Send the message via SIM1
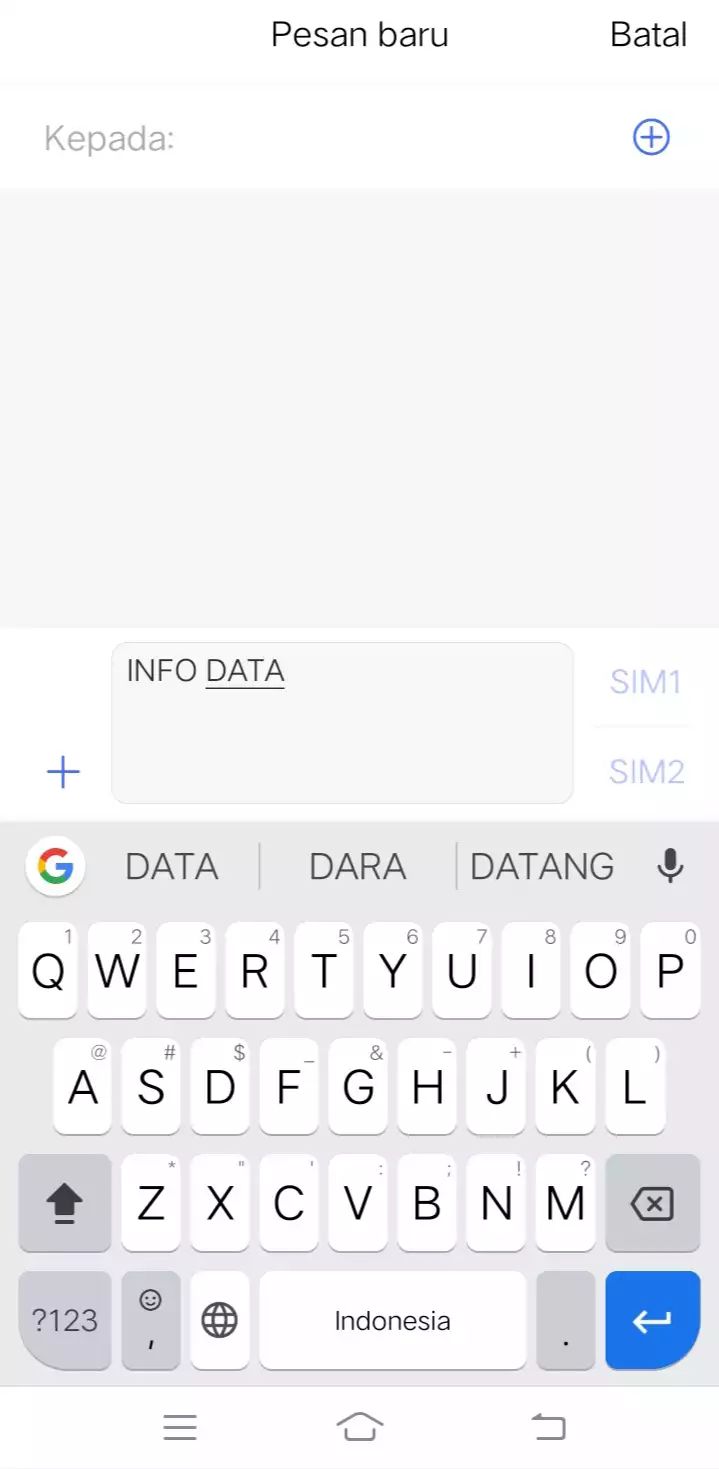The width and height of the screenshot is (719, 1469). pos(645,682)
